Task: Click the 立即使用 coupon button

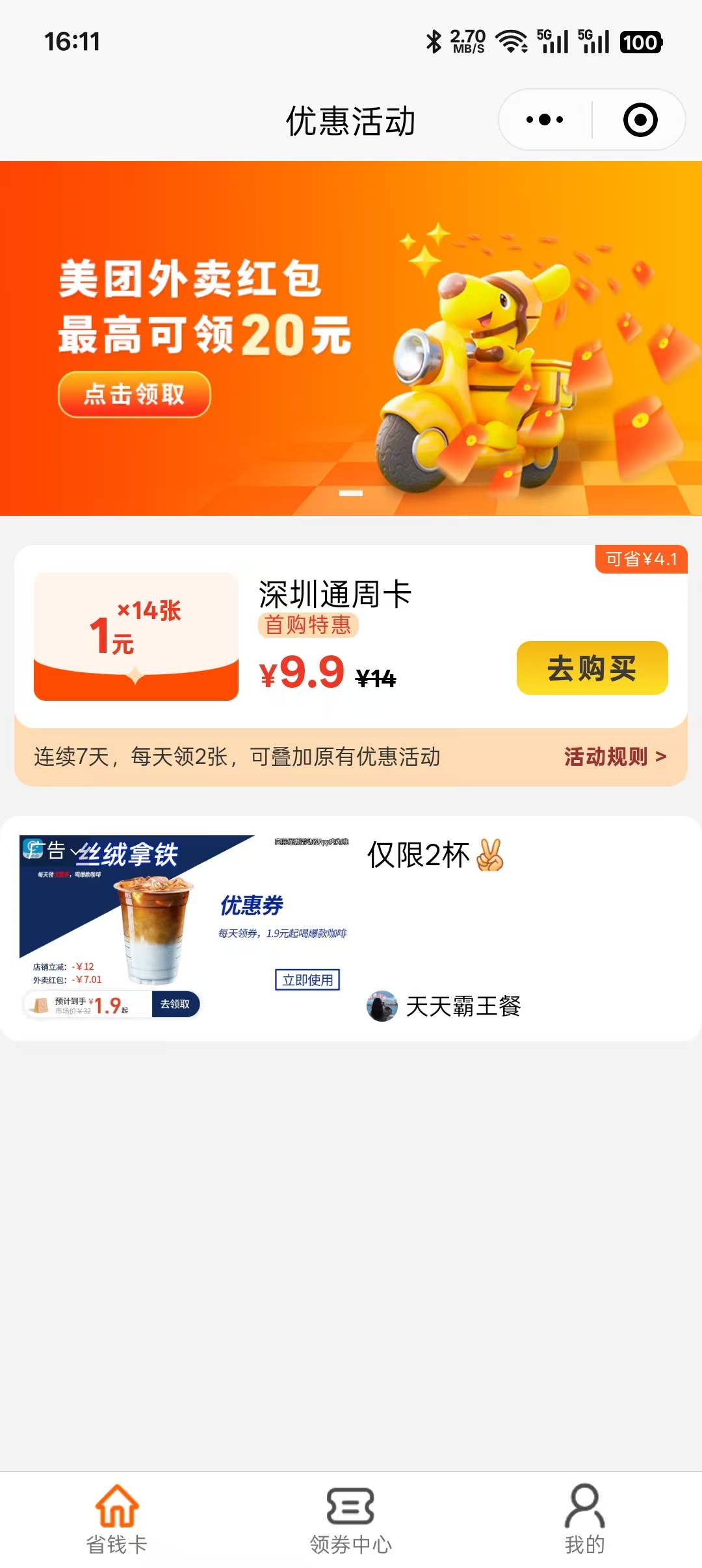Action: point(307,980)
